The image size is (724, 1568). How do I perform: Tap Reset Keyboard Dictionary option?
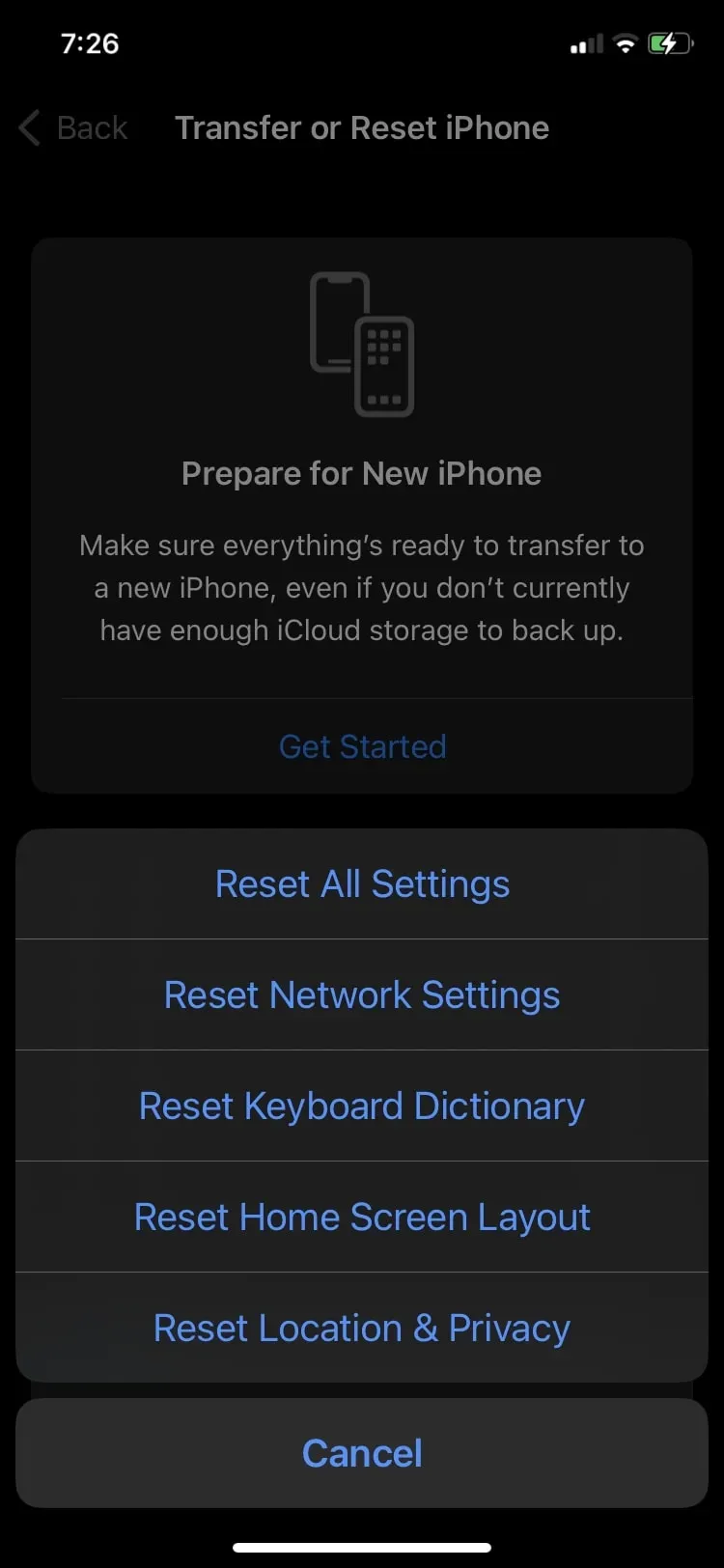pos(362,1106)
